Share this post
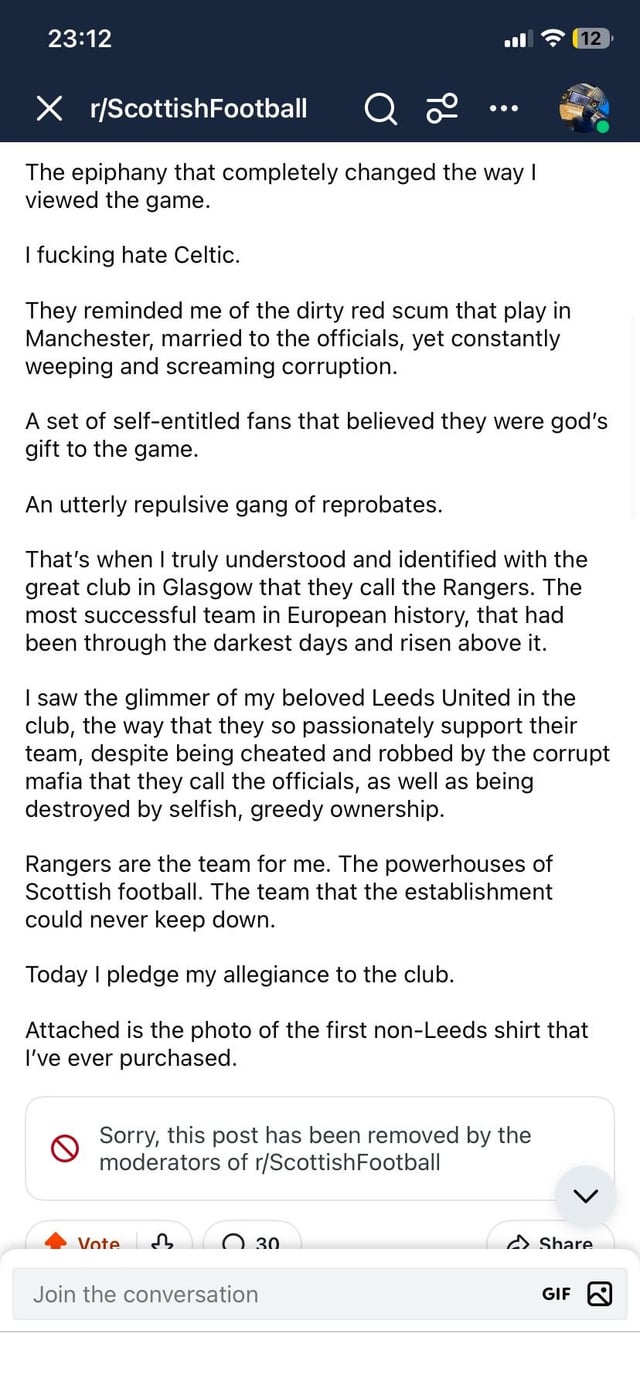Image resolution: width=640 pixels, height=1385 pixels. pos(550,1241)
